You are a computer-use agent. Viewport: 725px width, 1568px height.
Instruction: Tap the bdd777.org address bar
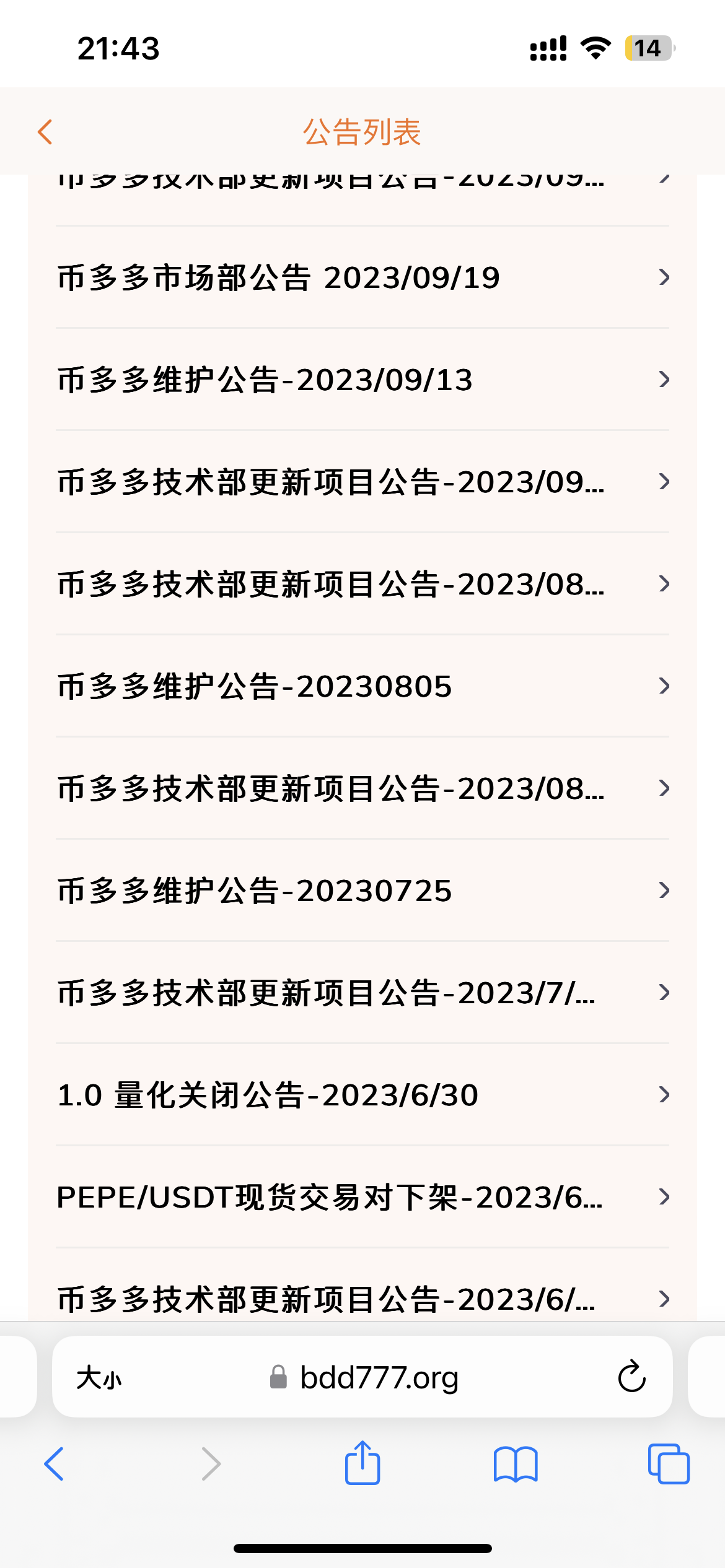pos(362,1377)
